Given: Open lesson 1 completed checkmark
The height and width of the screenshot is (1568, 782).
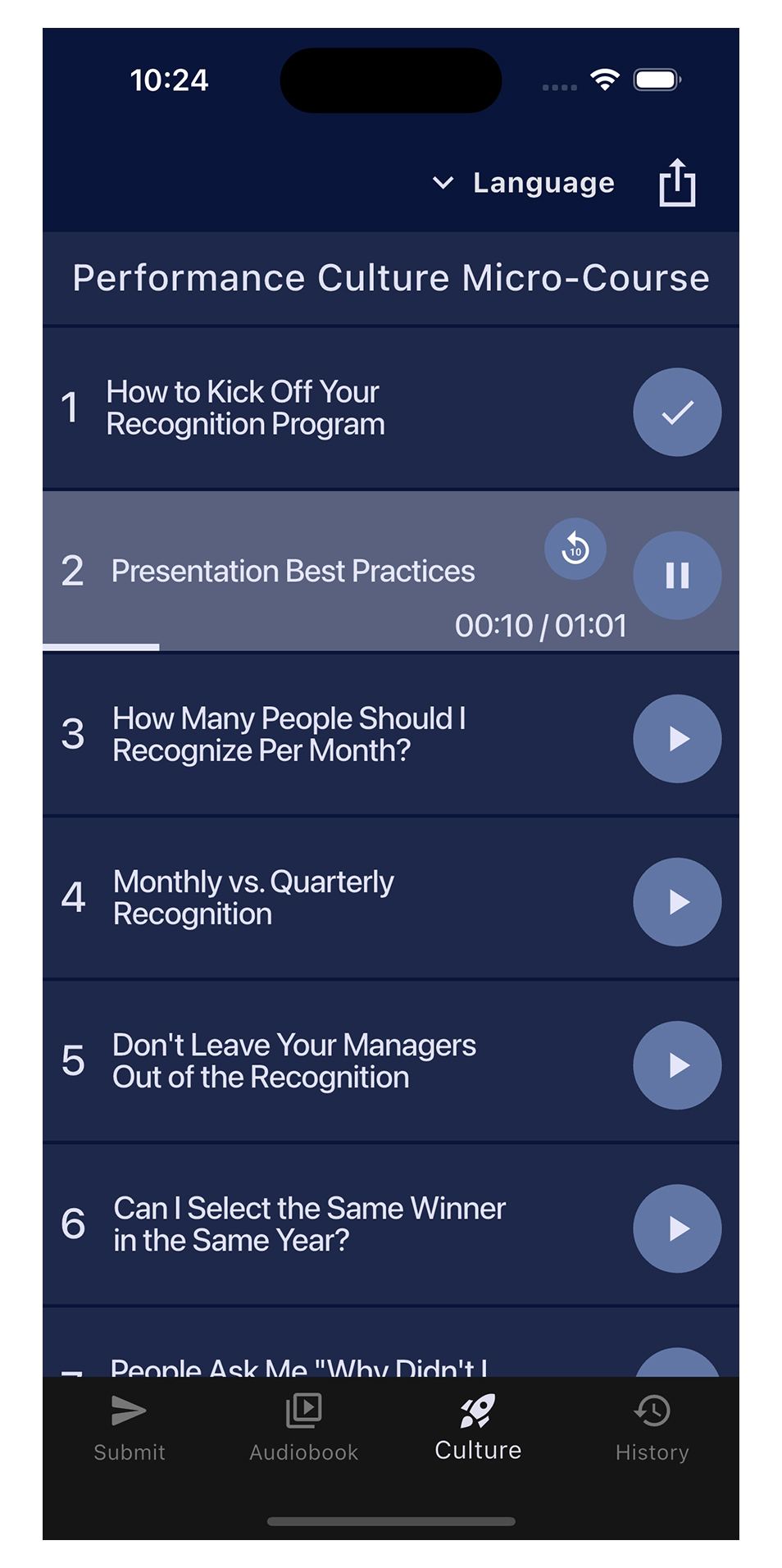Looking at the screenshot, I should pyautogui.click(x=677, y=412).
